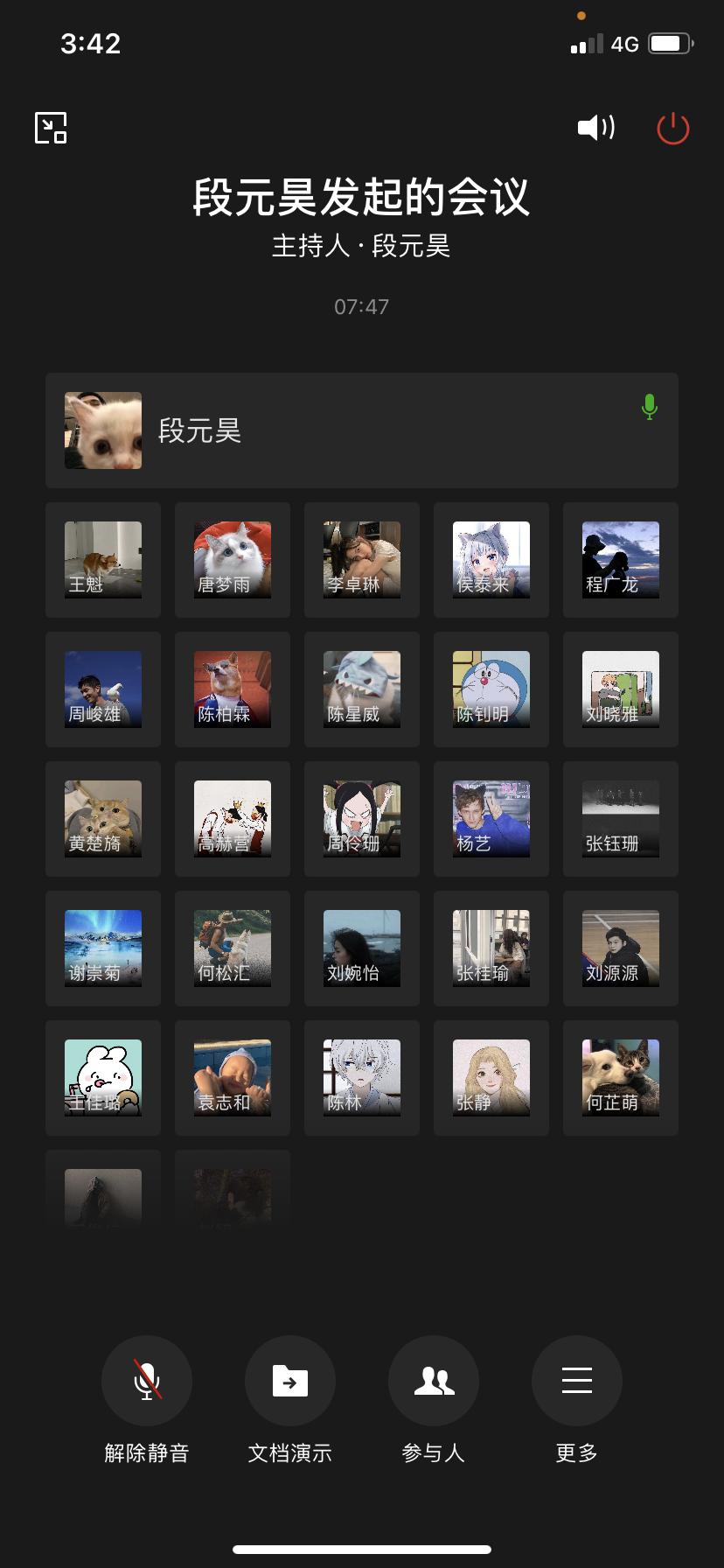Tap participant tile 王魁
Viewport: 724px width, 1568px height.
pos(103,560)
